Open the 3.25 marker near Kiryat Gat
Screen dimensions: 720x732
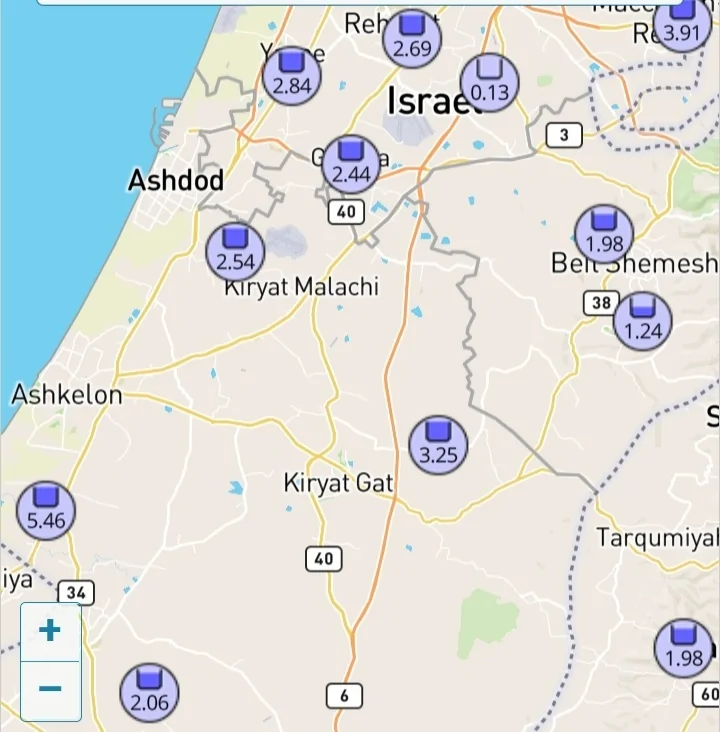[438, 445]
